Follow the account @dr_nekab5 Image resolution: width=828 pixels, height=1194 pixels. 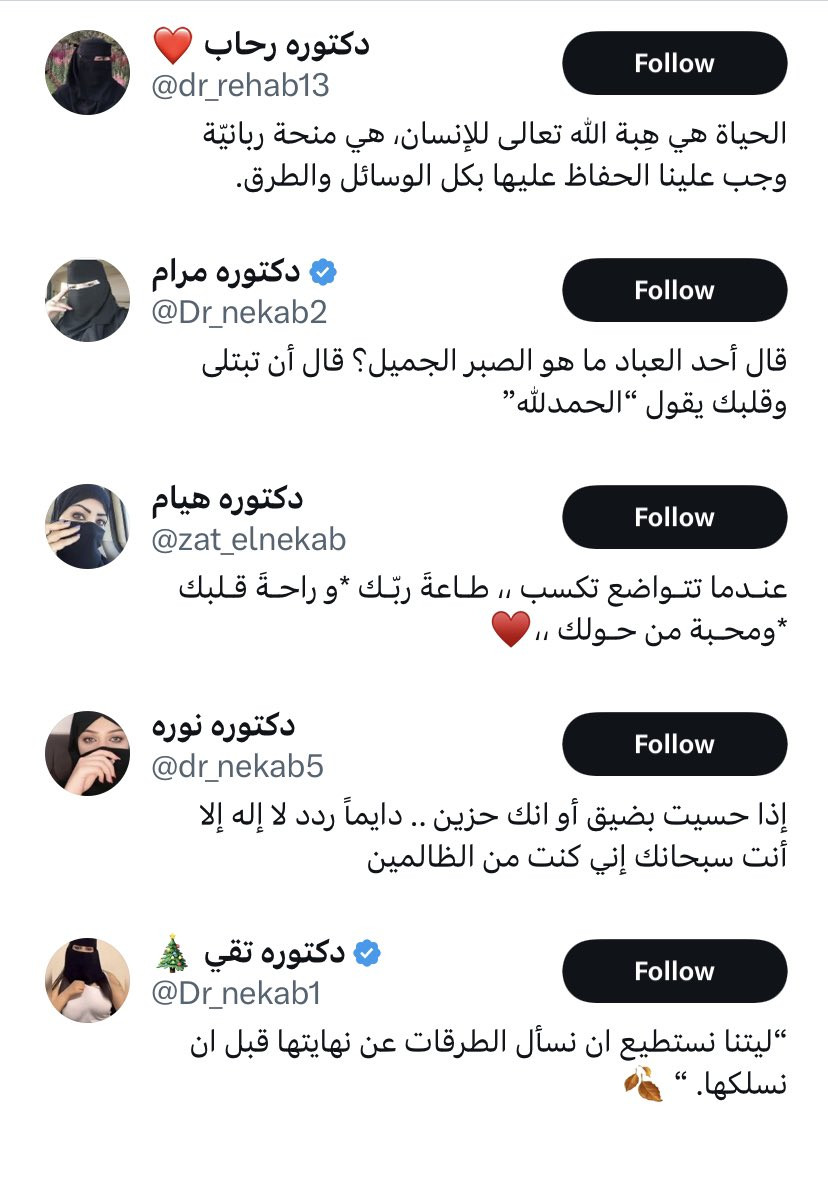coord(675,745)
